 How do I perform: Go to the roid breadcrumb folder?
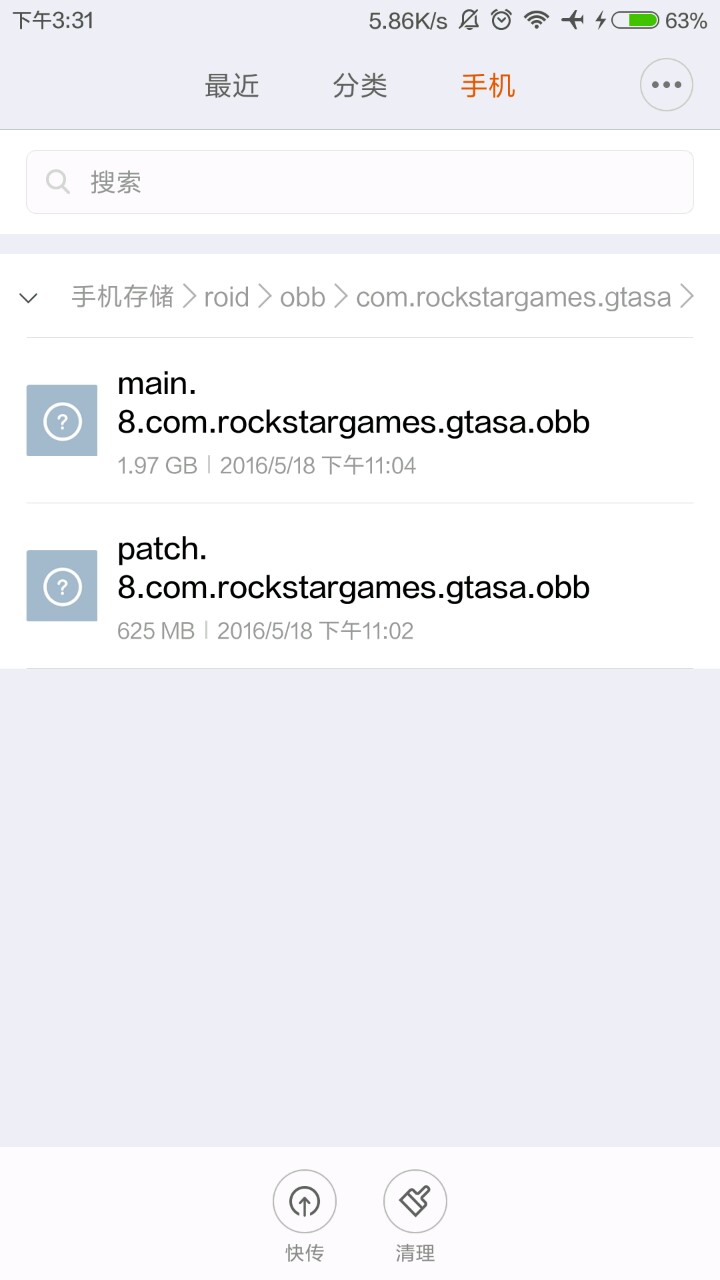point(226,297)
